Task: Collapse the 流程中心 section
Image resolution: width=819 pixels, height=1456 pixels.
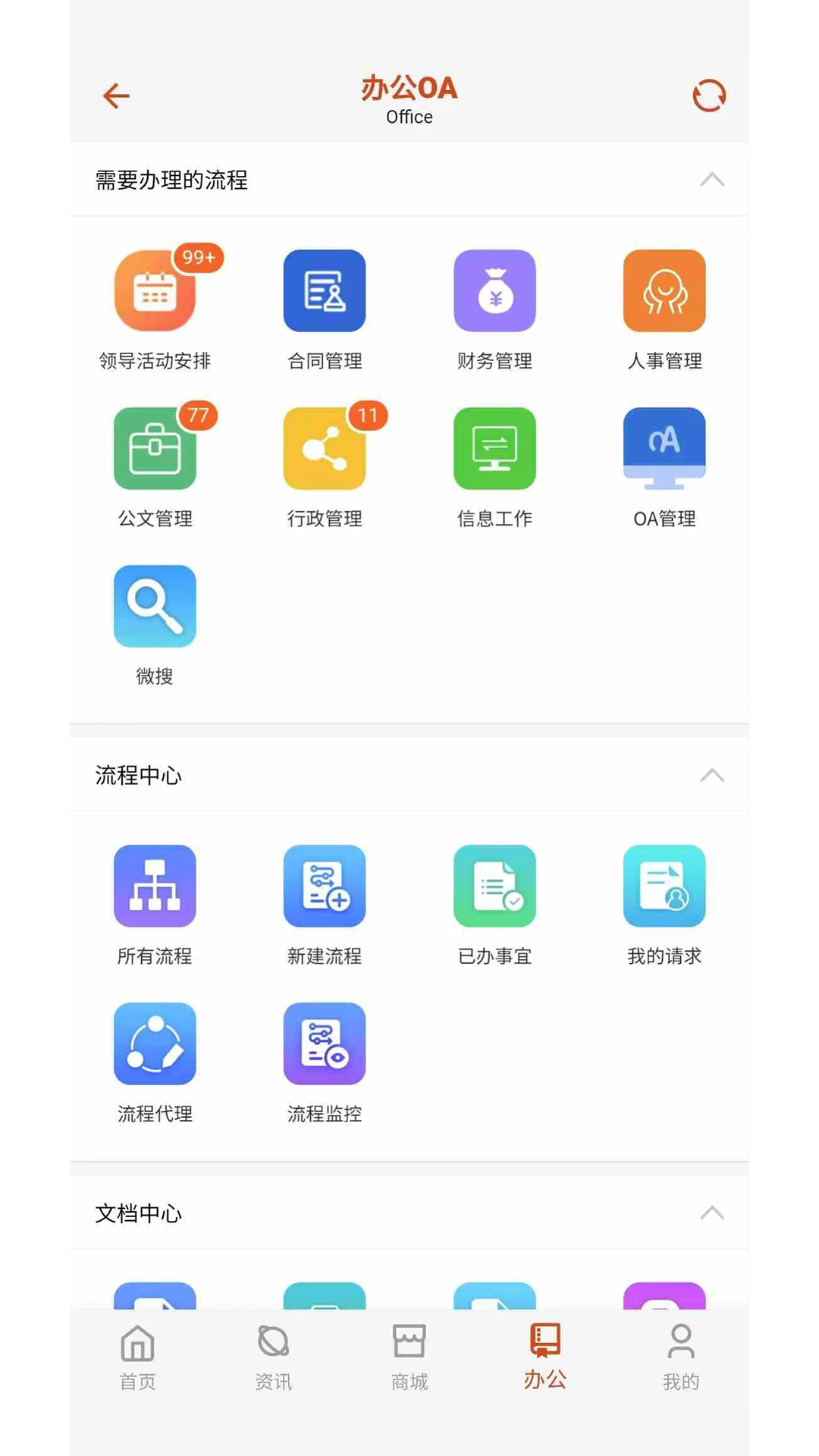Action: [x=711, y=775]
